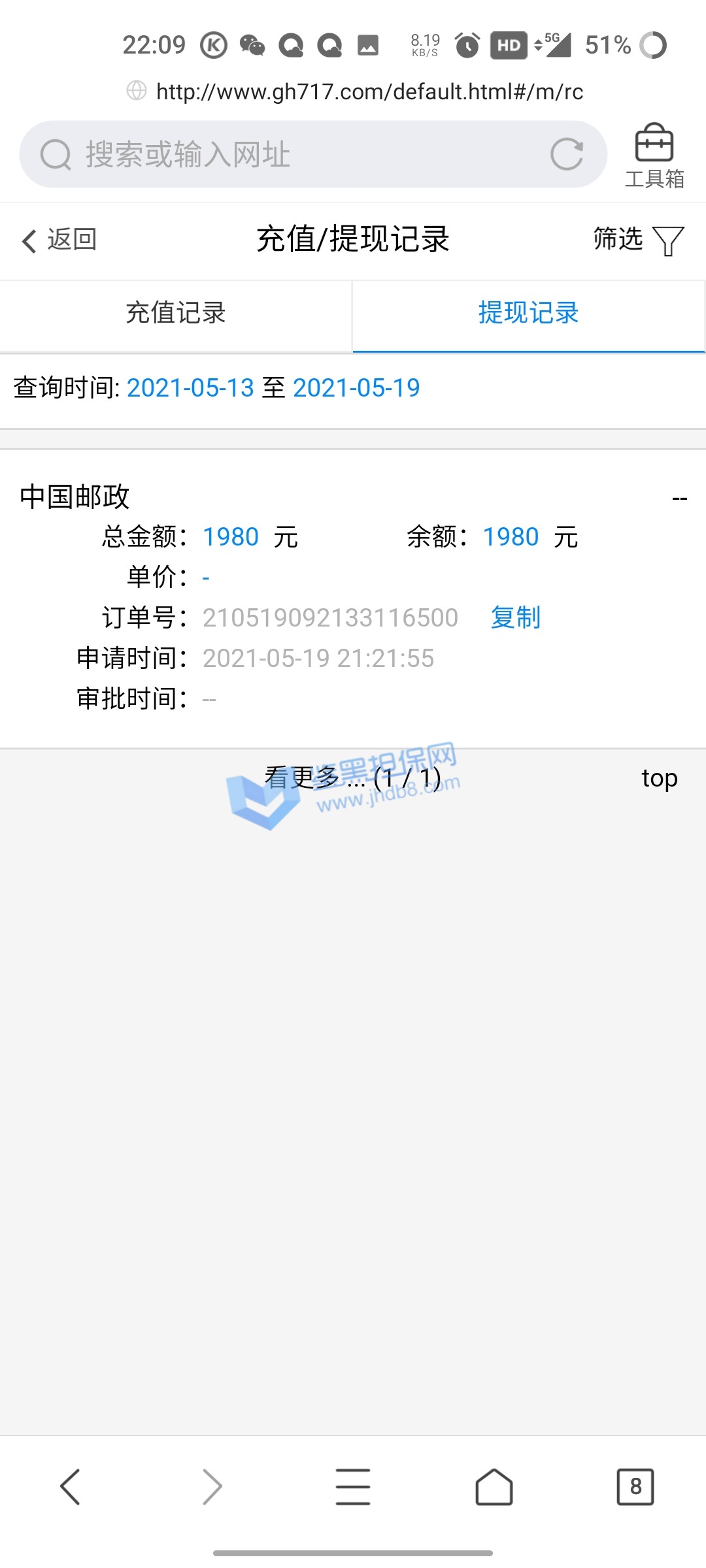Go back in the browser toolbar
This screenshot has height=1568, width=706.
tap(70, 1487)
